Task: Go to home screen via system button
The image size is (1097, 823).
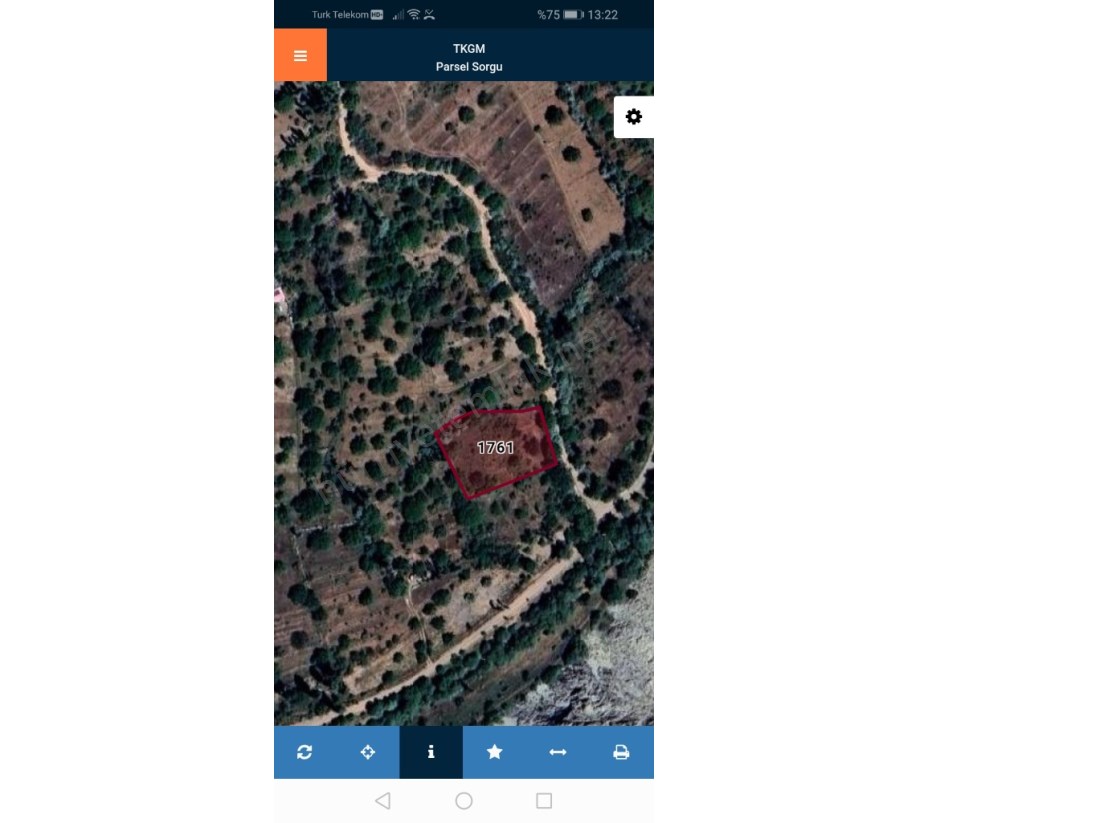Action: coord(463,801)
